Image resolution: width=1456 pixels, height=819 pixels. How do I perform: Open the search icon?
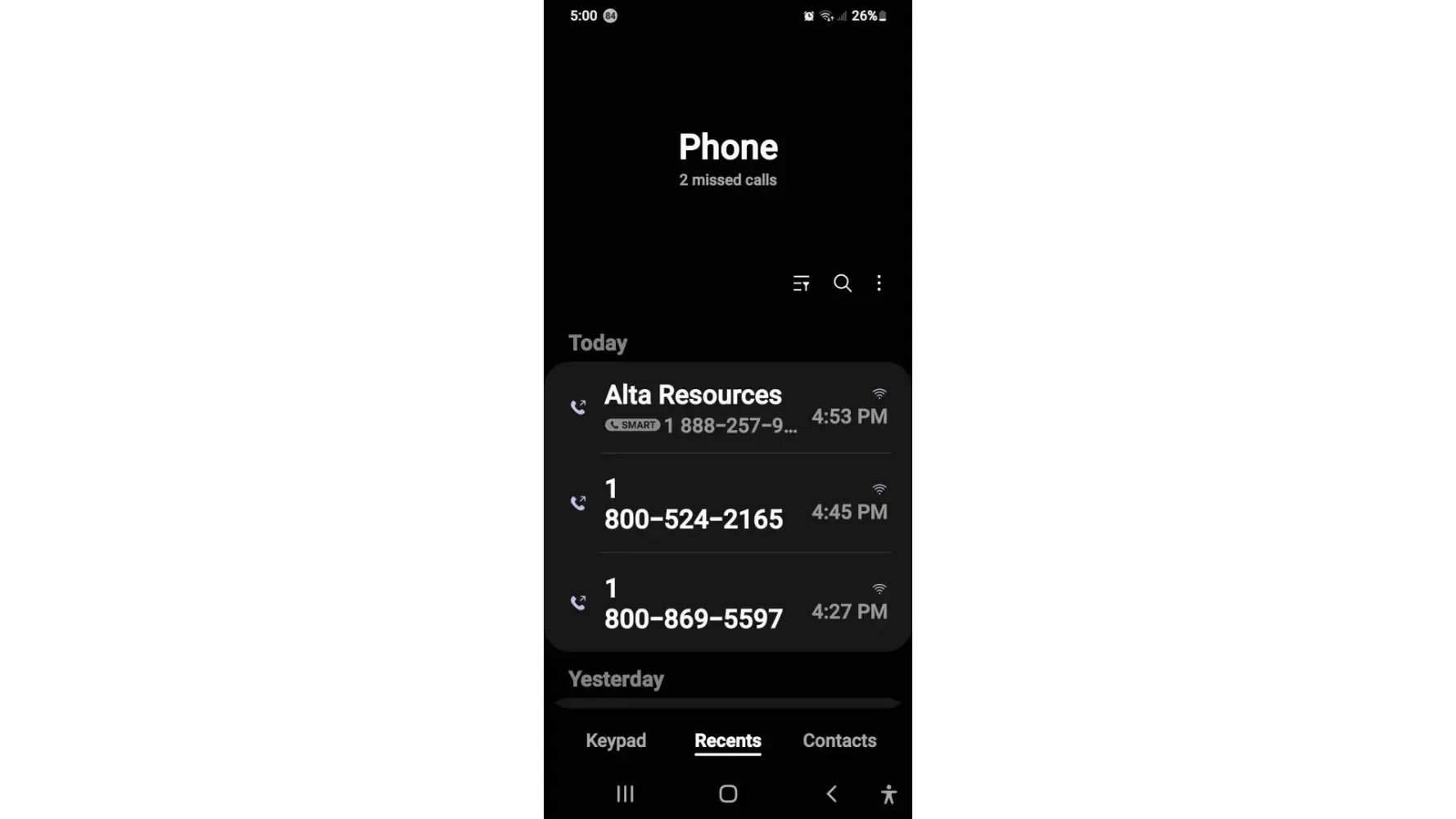click(x=842, y=283)
